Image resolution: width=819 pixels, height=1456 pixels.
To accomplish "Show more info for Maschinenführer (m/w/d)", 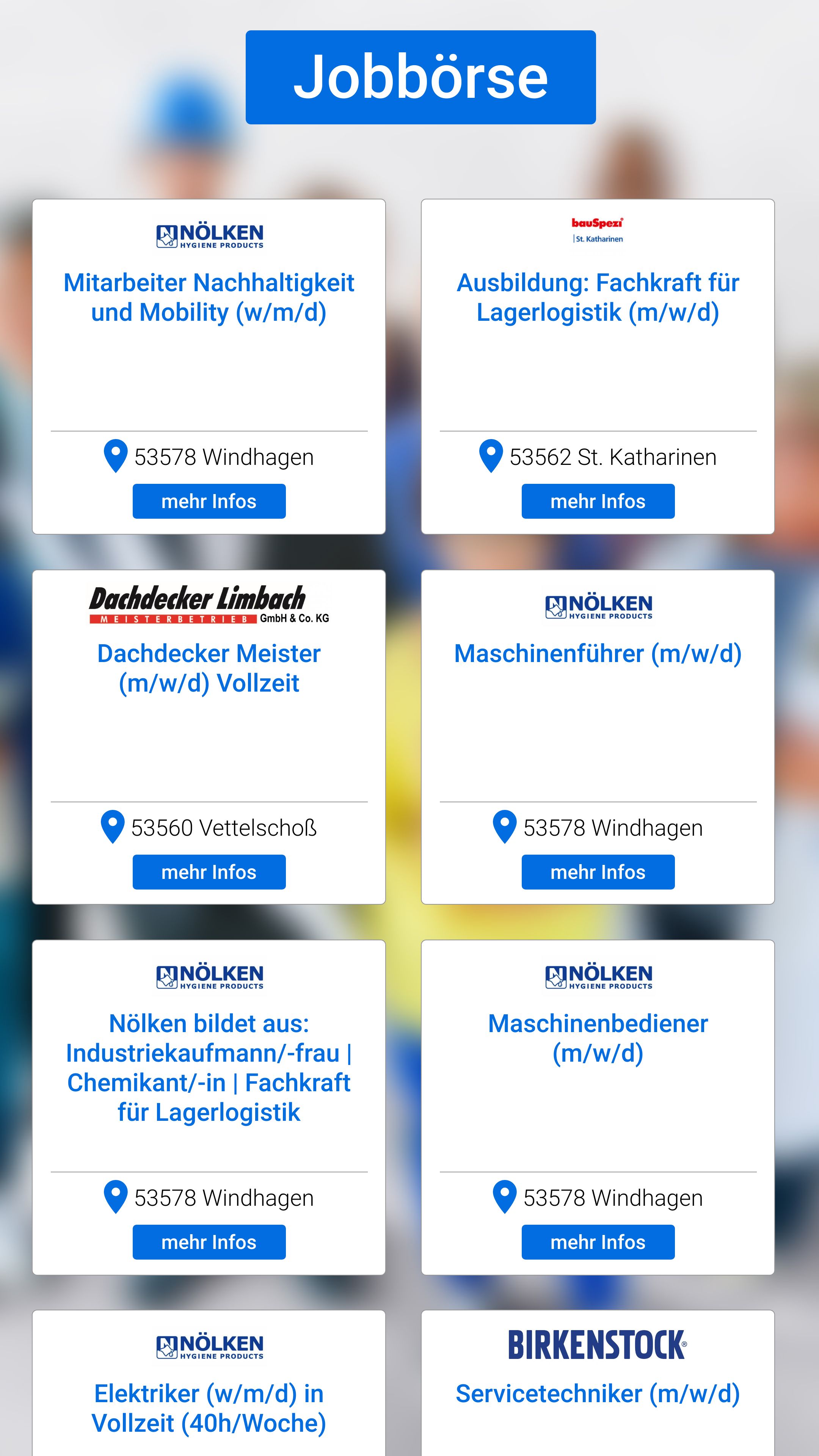I will [598, 872].
